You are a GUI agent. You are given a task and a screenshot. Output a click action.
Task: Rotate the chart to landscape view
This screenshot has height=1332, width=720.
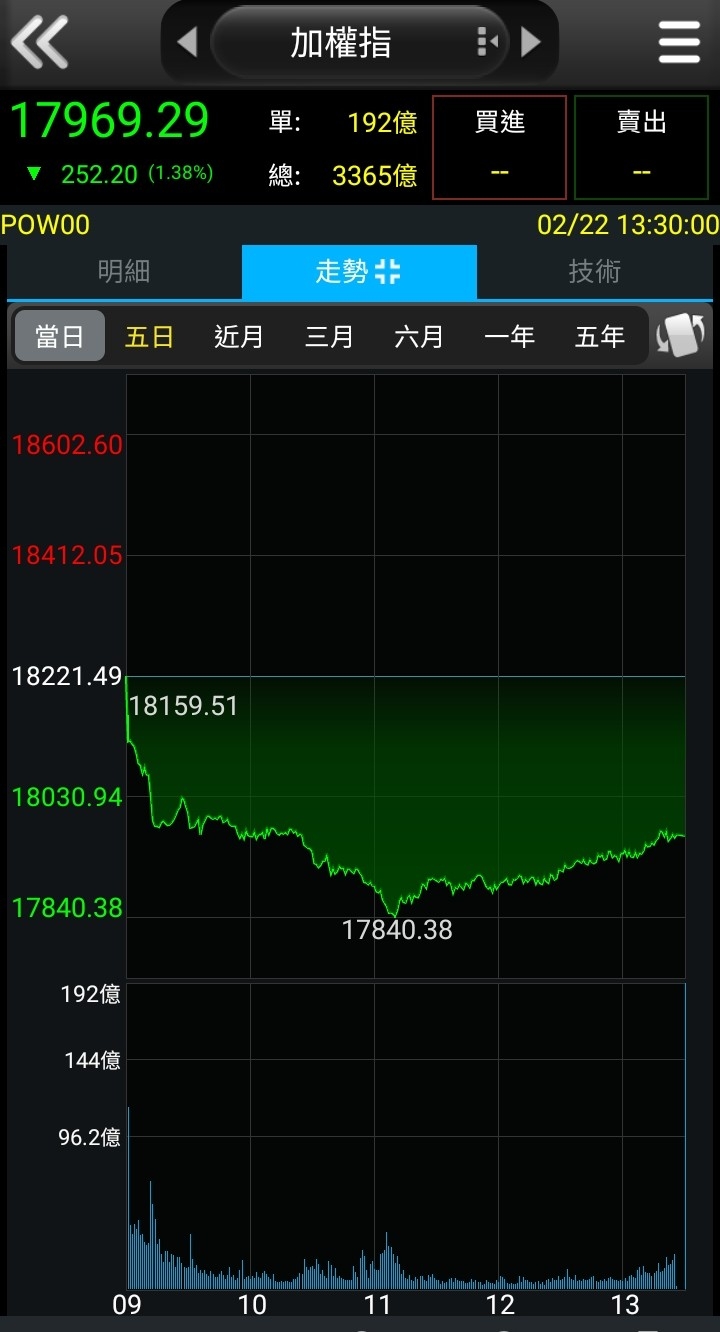pos(681,335)
